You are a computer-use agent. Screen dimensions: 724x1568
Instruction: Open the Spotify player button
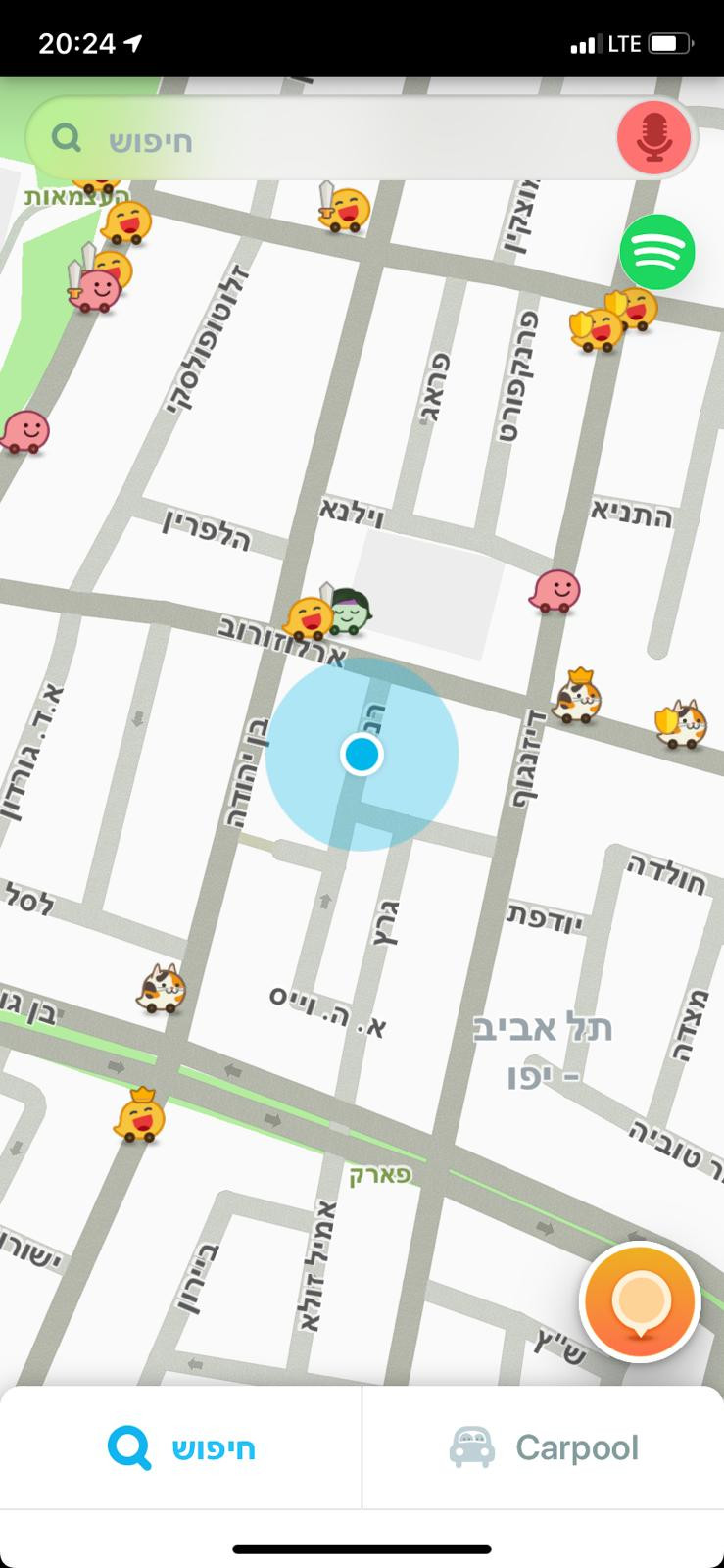(657, 252)
